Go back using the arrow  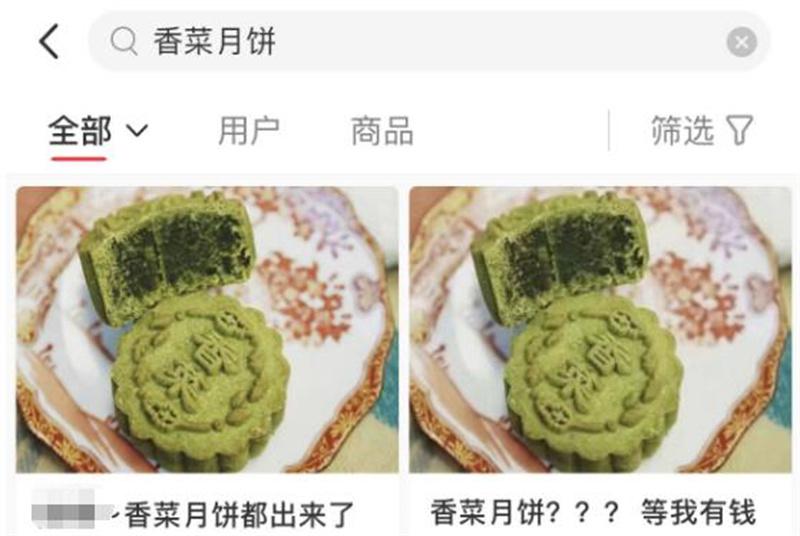tap(49, 41)
